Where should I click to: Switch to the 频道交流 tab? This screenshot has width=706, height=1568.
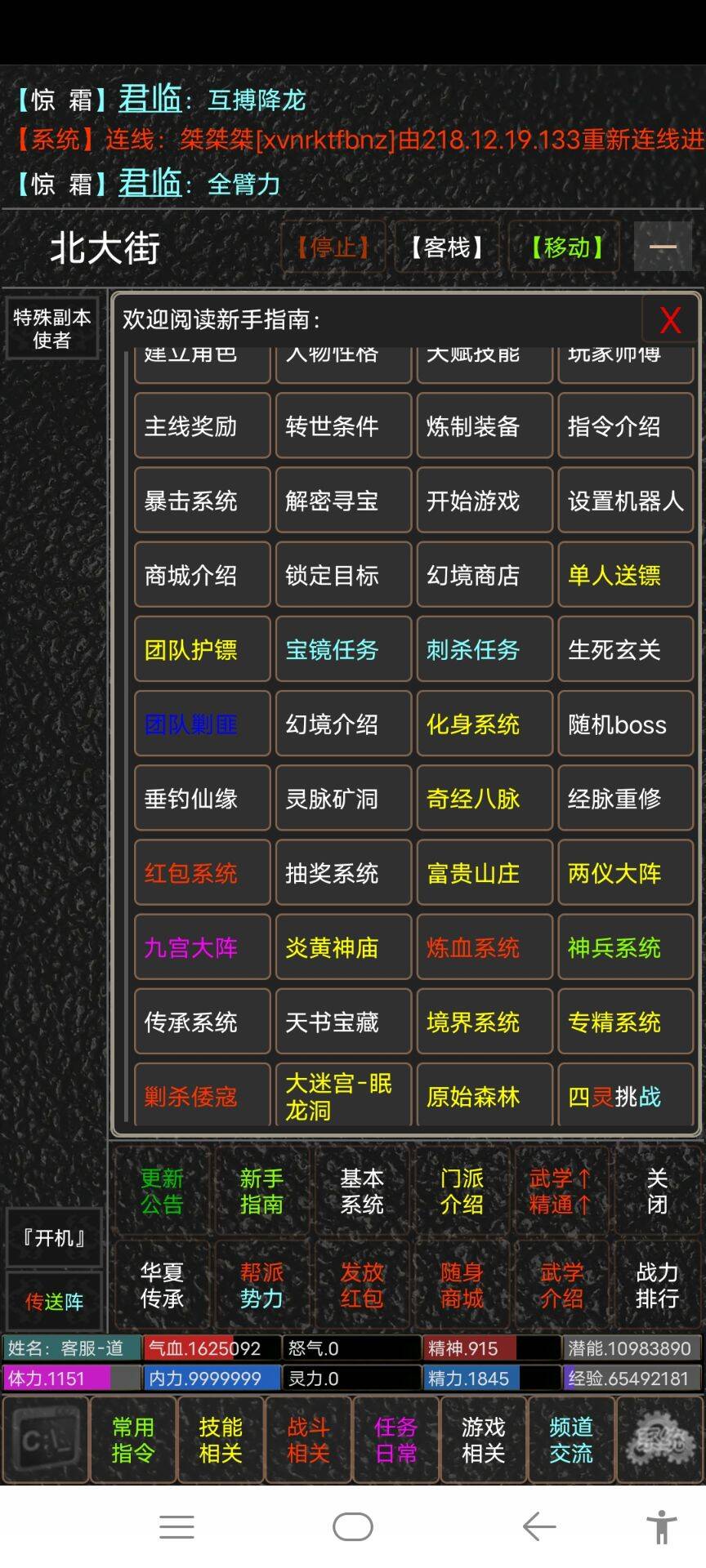(570, 1440)
